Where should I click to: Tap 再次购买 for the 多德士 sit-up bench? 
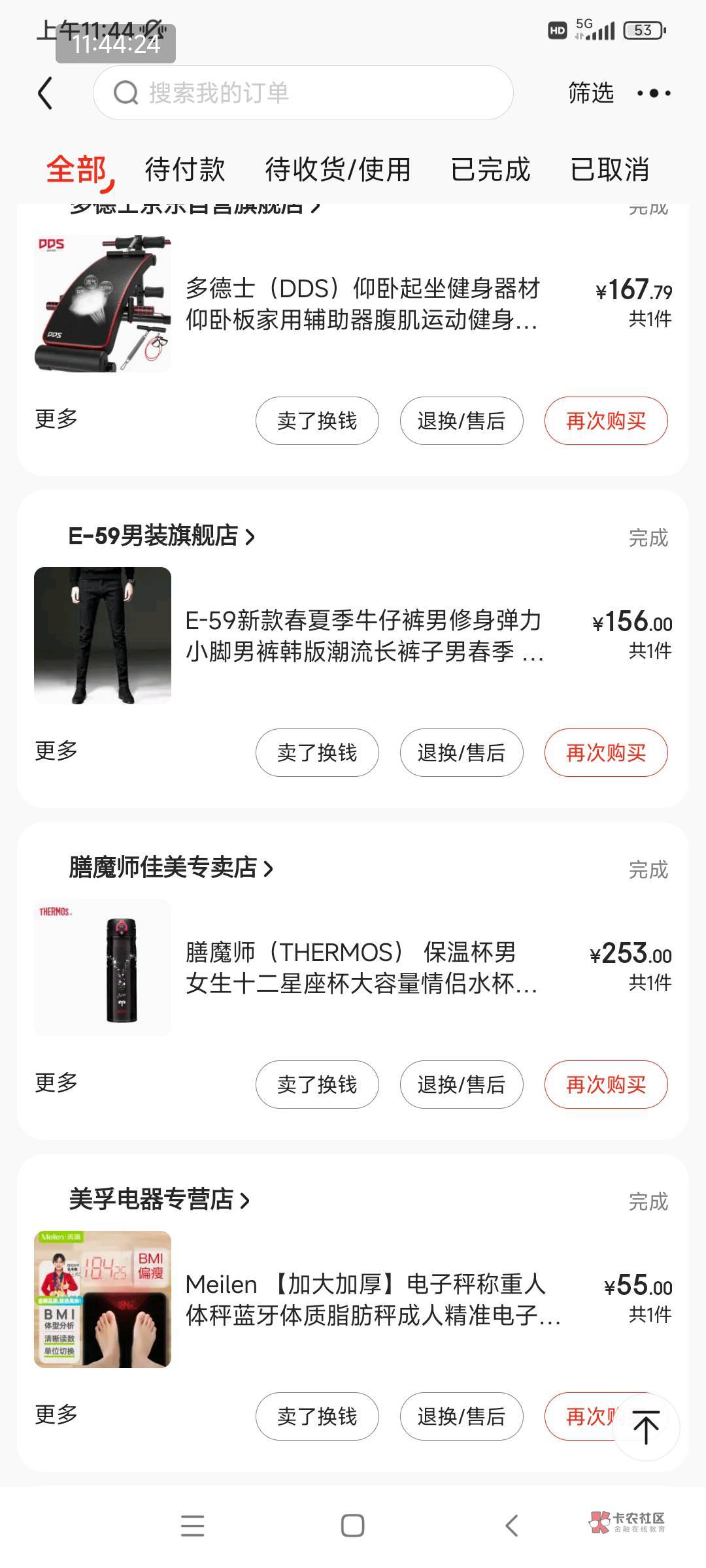click(606, 421)
